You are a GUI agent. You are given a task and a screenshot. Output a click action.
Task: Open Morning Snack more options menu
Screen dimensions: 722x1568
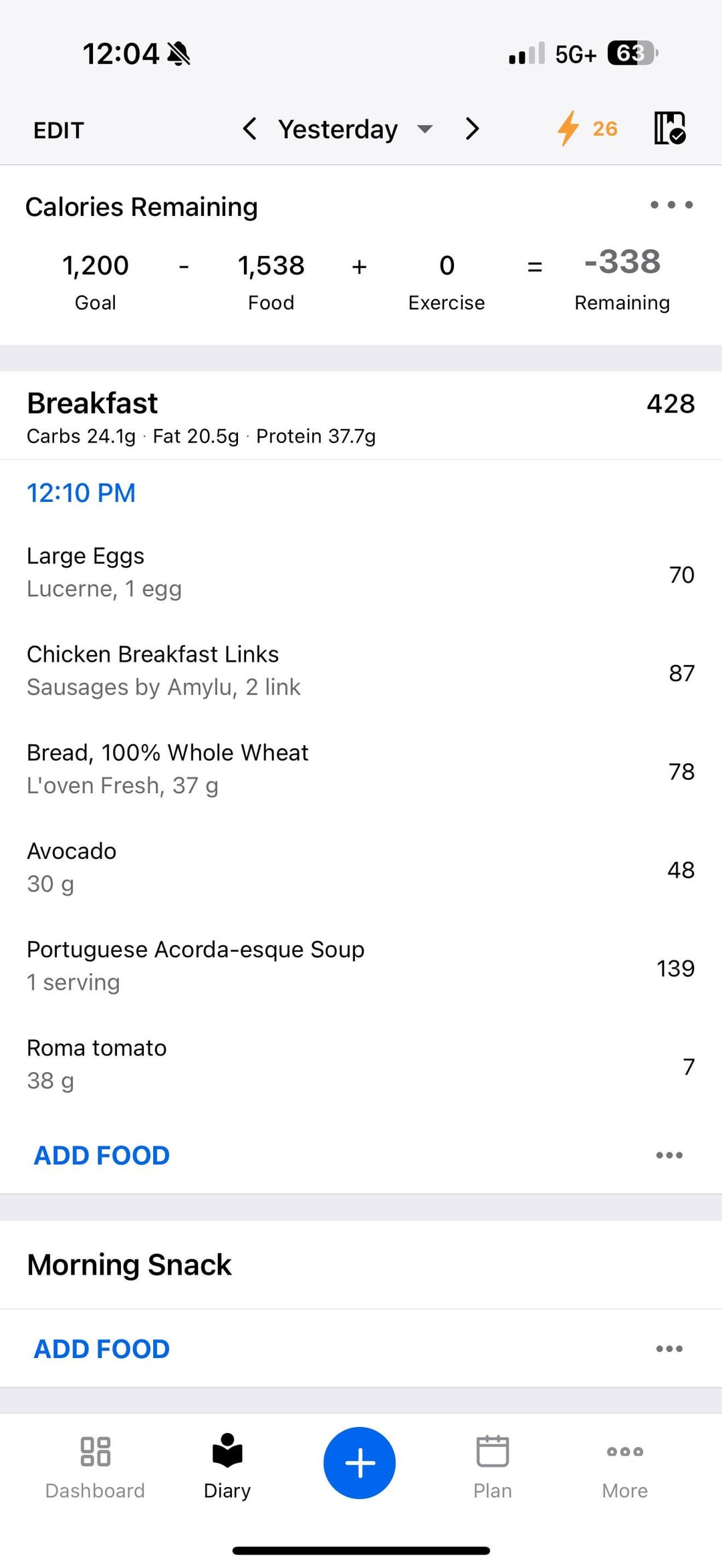coord(669,1349)
